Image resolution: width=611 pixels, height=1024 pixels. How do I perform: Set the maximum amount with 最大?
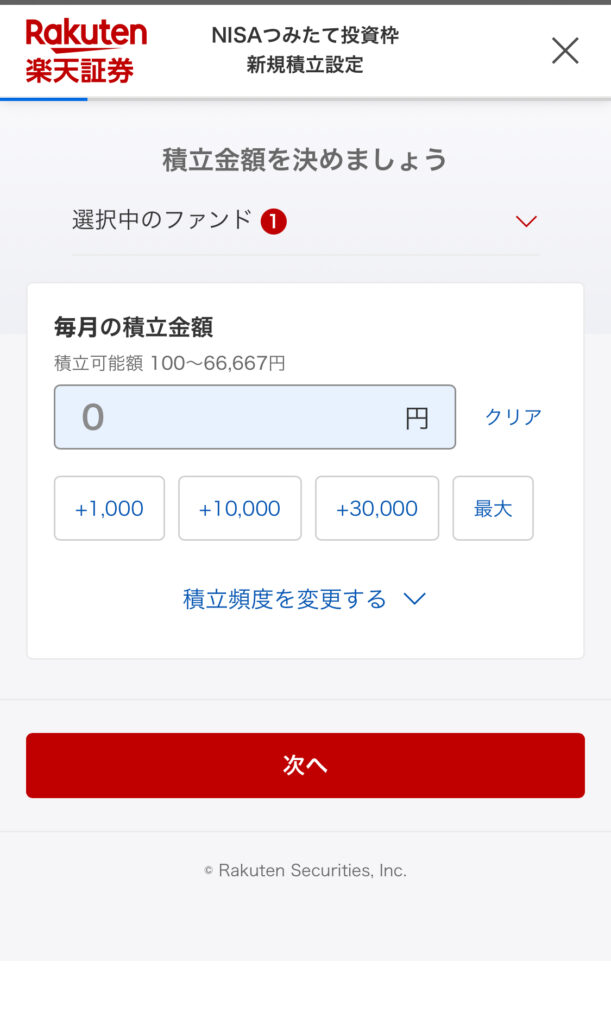492,508
